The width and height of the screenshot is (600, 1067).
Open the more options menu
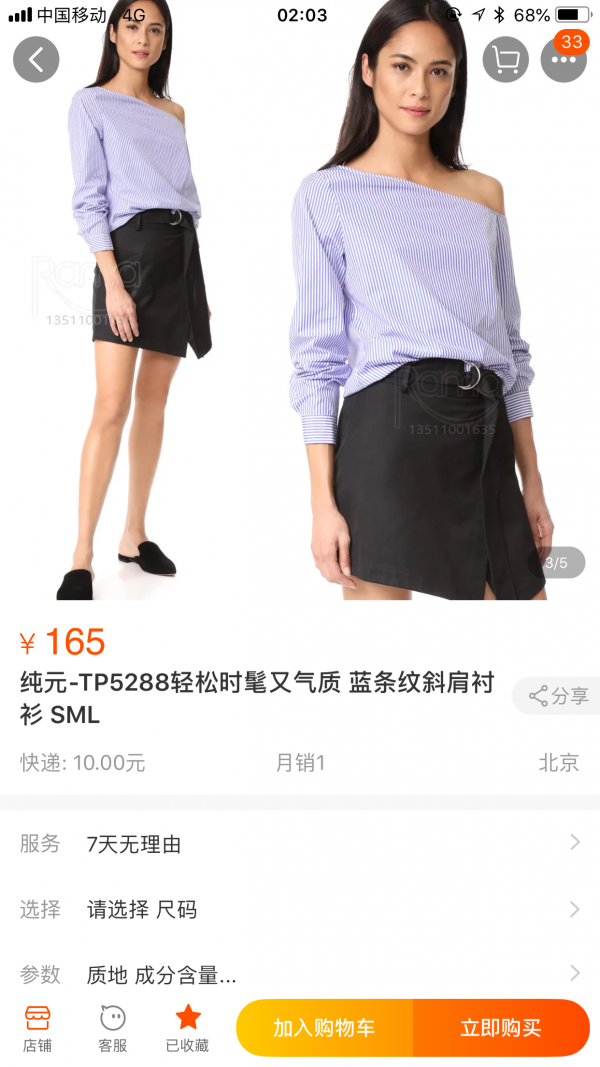[x=563, y=60]
